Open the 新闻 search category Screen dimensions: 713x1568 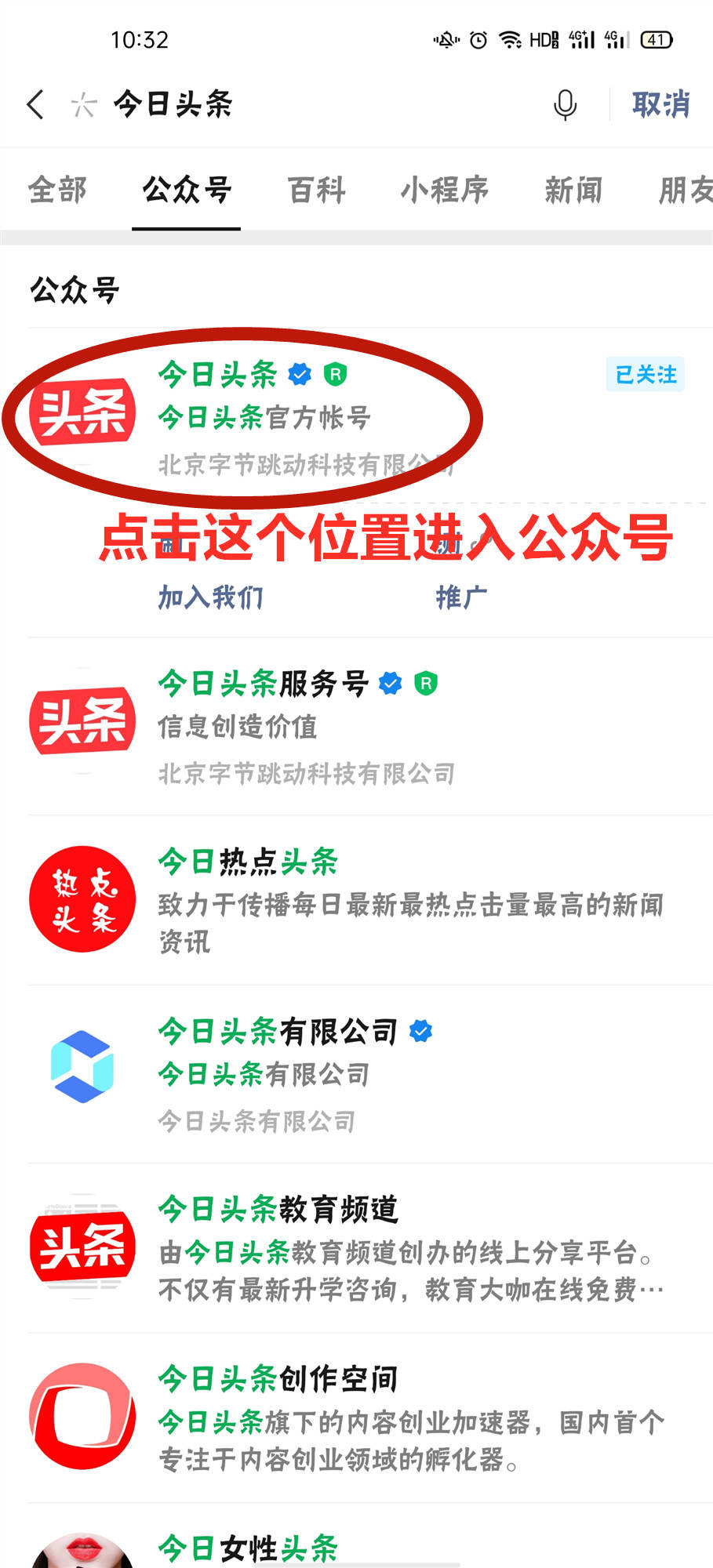tap(573, 191)
